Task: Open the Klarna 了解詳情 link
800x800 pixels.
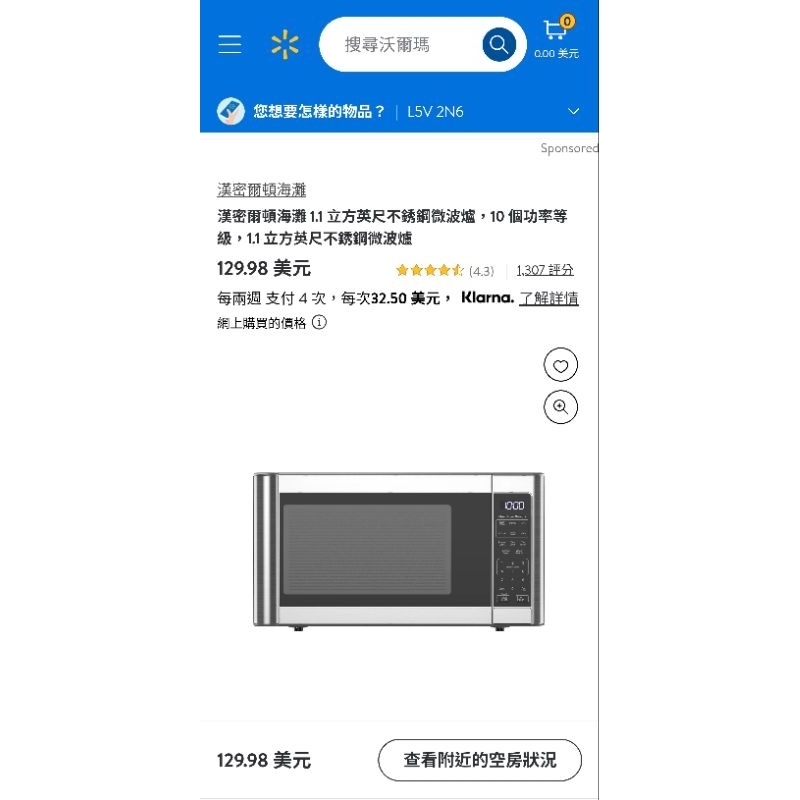Action: [548, 298]
